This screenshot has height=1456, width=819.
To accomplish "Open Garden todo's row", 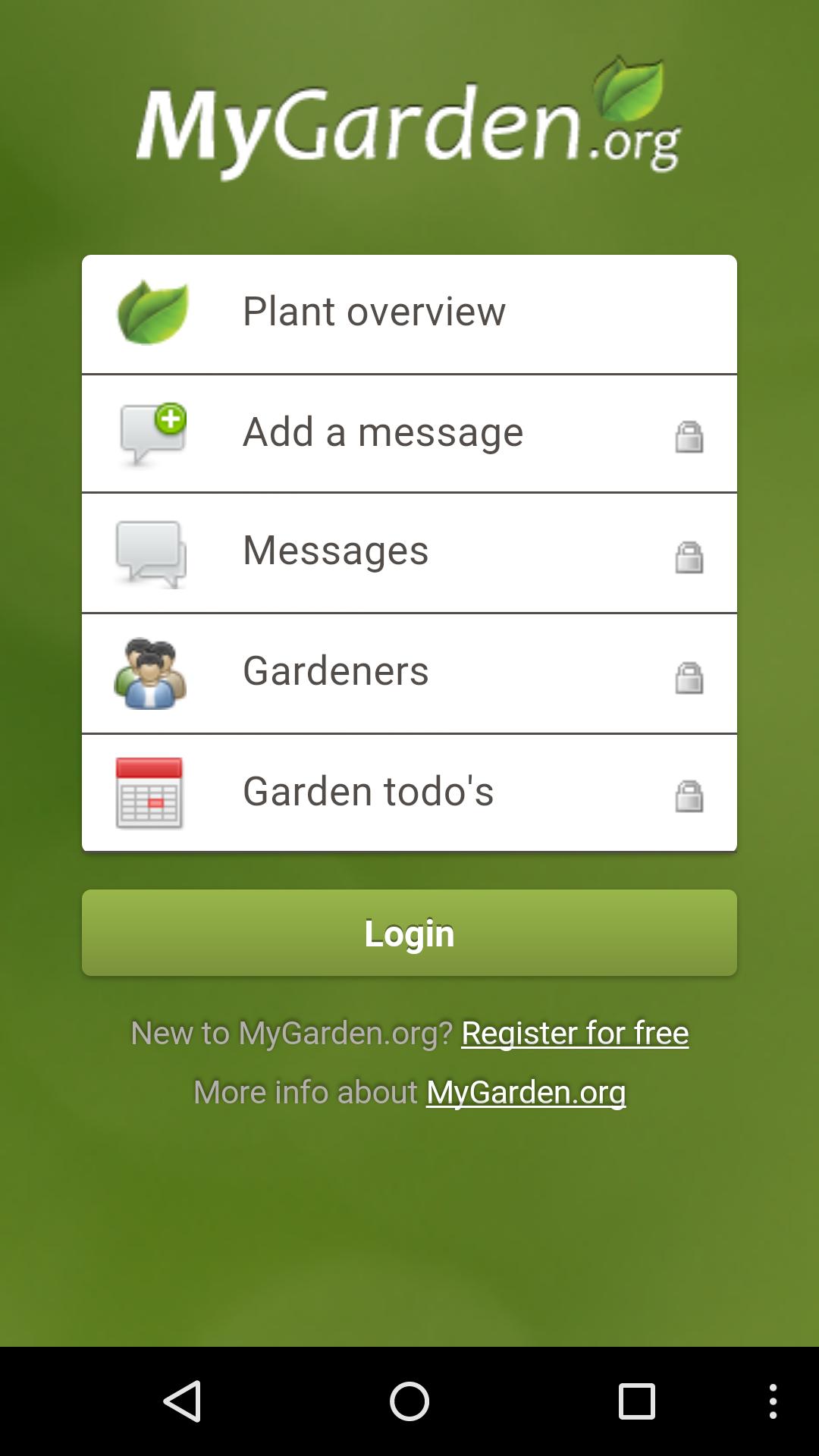I will pyautogui.click(x=409, y=792).
